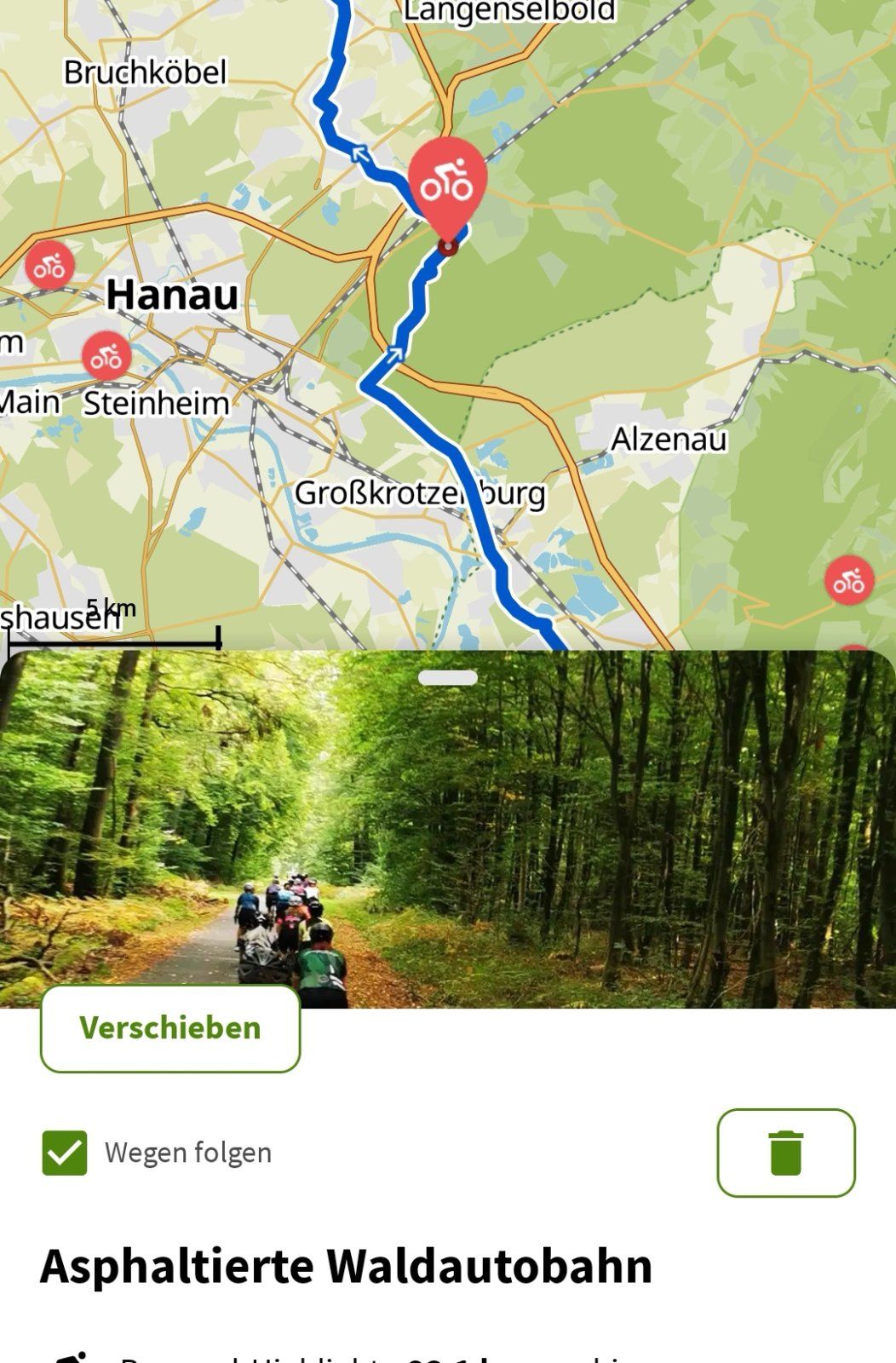Delete this waypoint with the trash button
896x1363 pixels.
785,1153
